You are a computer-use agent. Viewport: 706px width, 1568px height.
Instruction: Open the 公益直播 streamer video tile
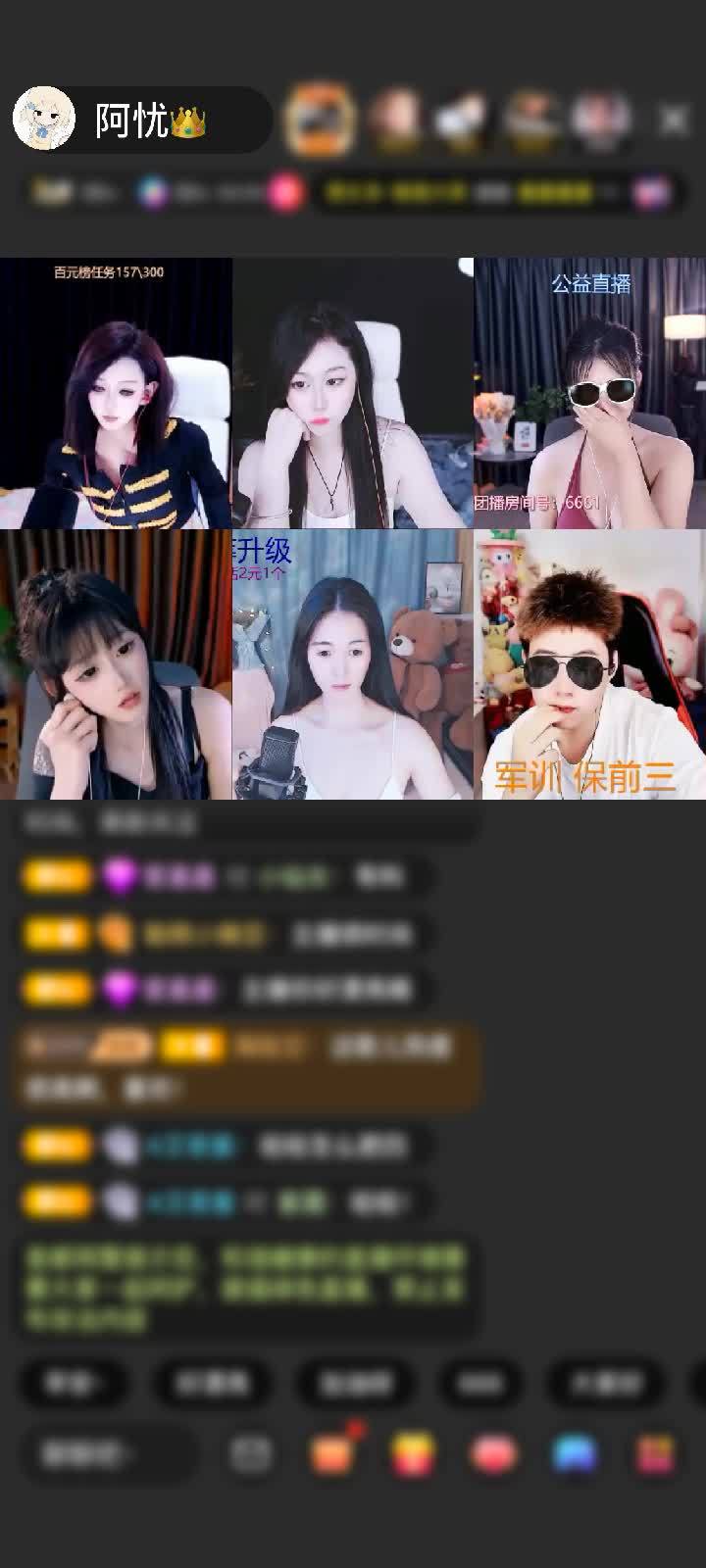589,393
